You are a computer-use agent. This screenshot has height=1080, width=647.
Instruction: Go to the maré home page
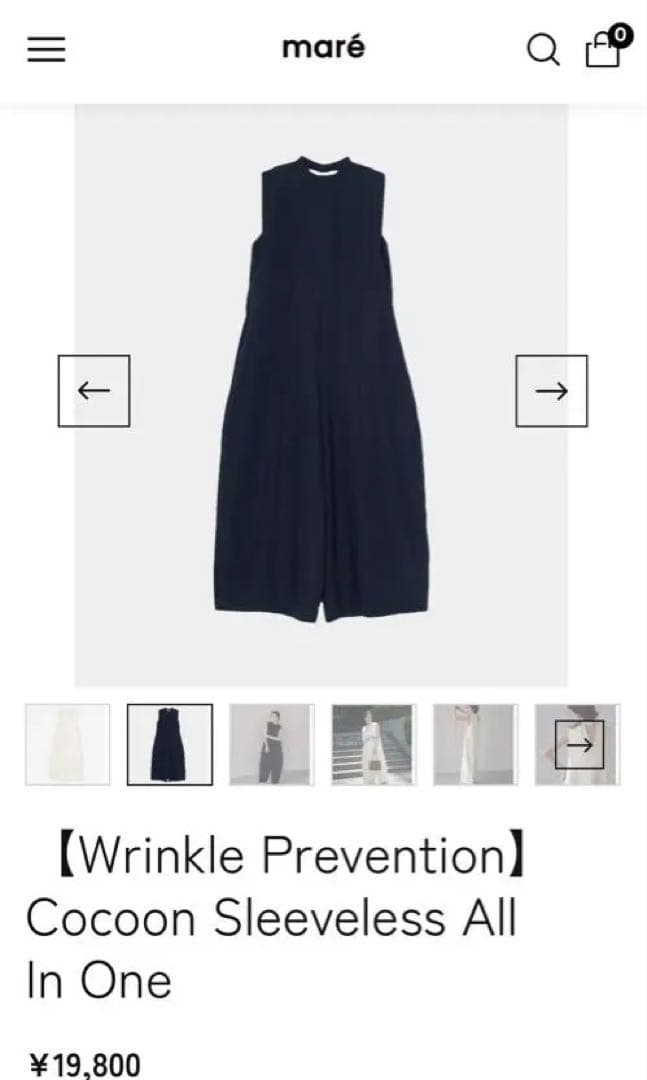tap(323, 48)
